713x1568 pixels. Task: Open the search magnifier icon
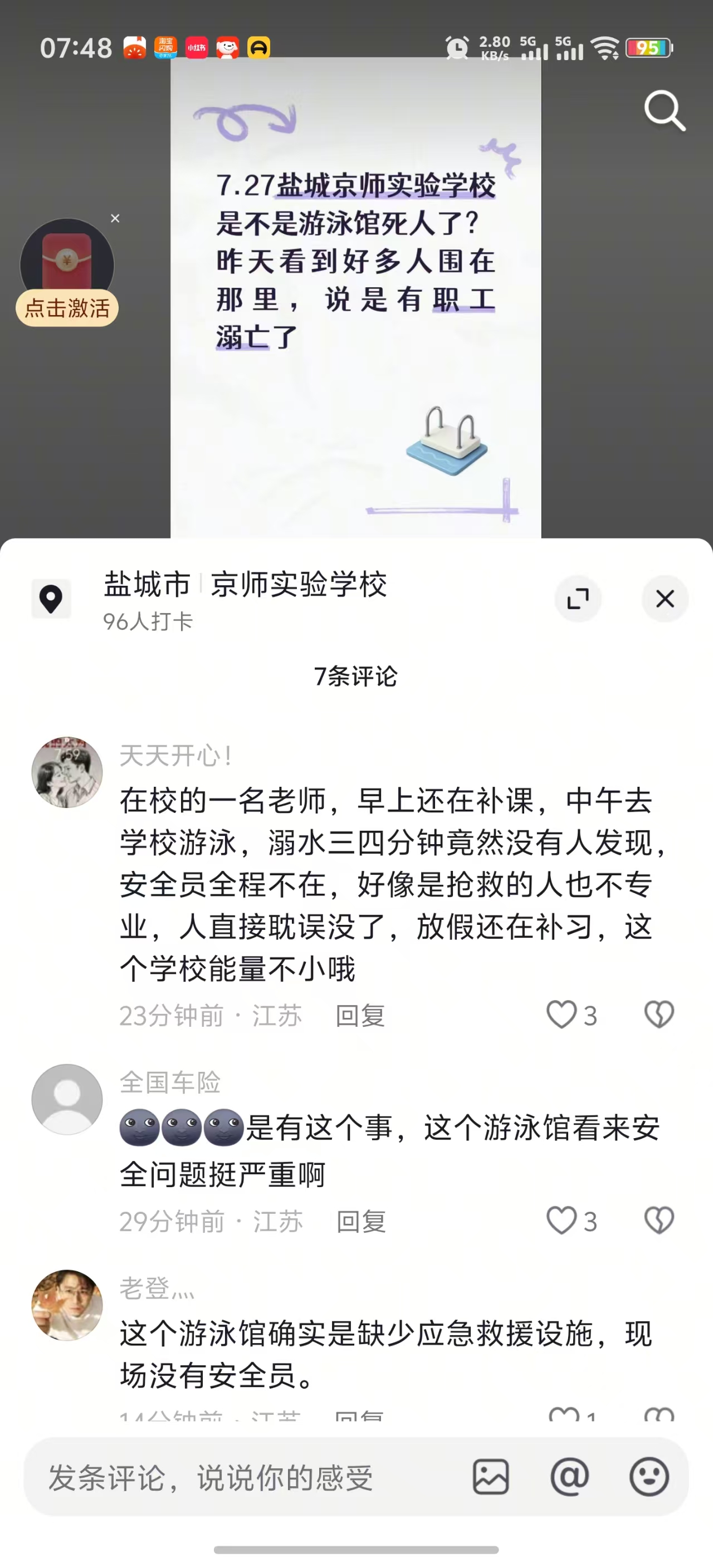(x=665, y=110)
